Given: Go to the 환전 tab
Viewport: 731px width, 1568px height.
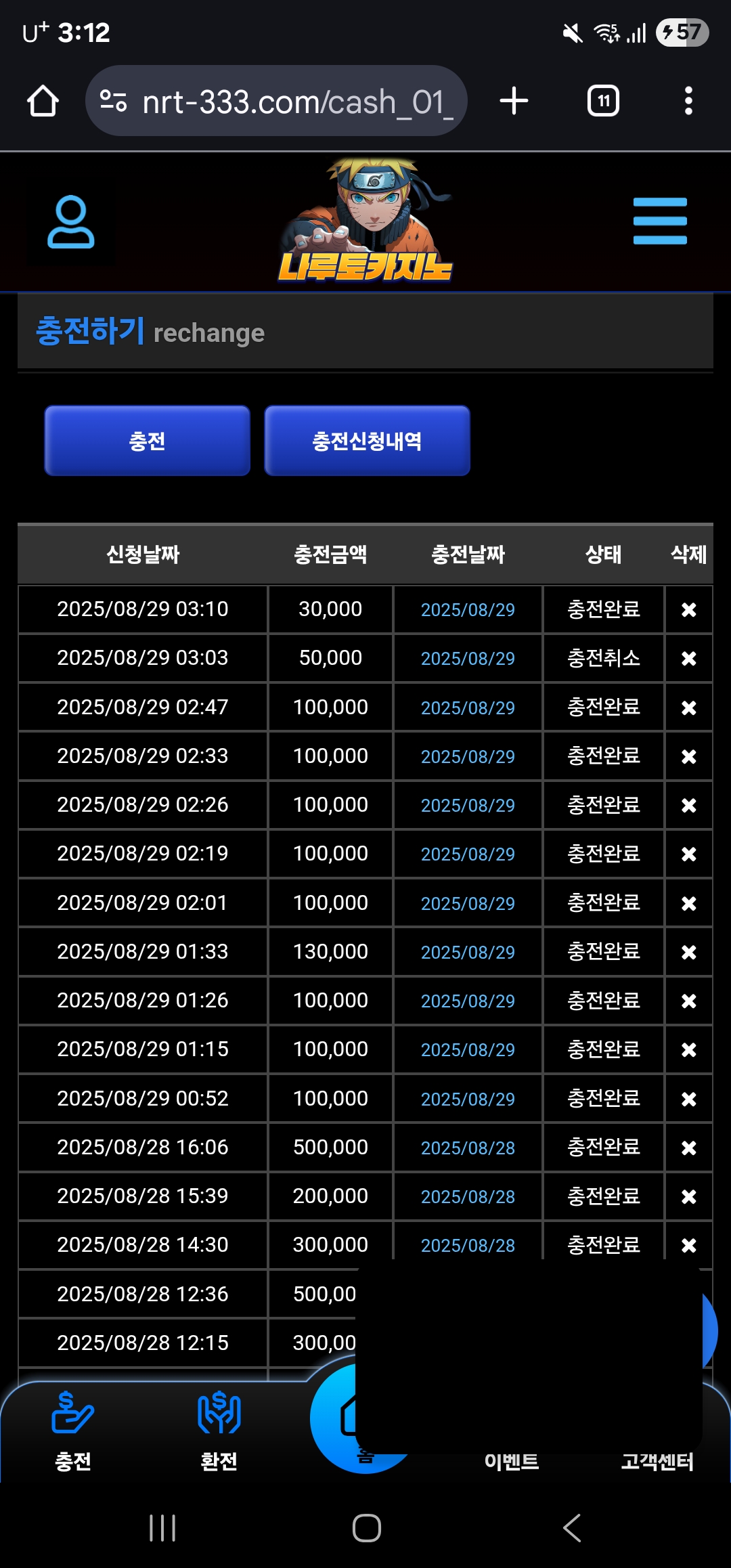Looking at the screenshot, I should point(219,1429).
